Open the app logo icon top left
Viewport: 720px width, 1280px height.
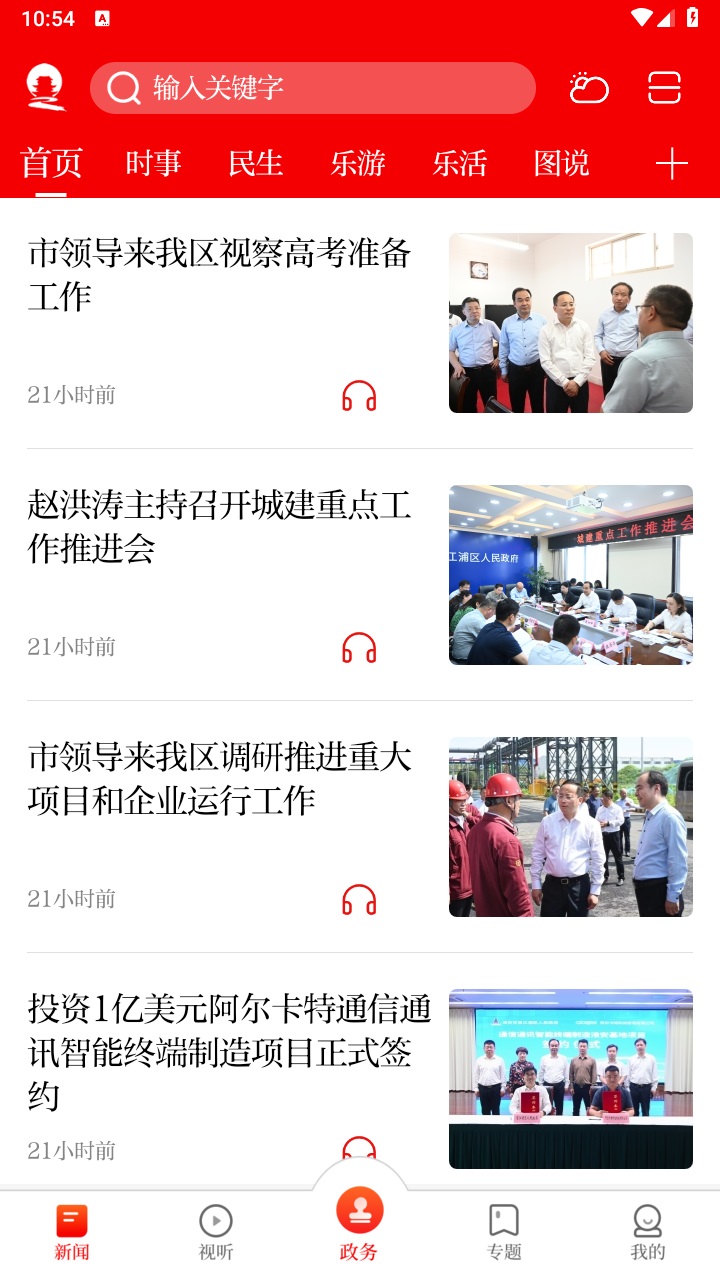[x=45, y=88]
